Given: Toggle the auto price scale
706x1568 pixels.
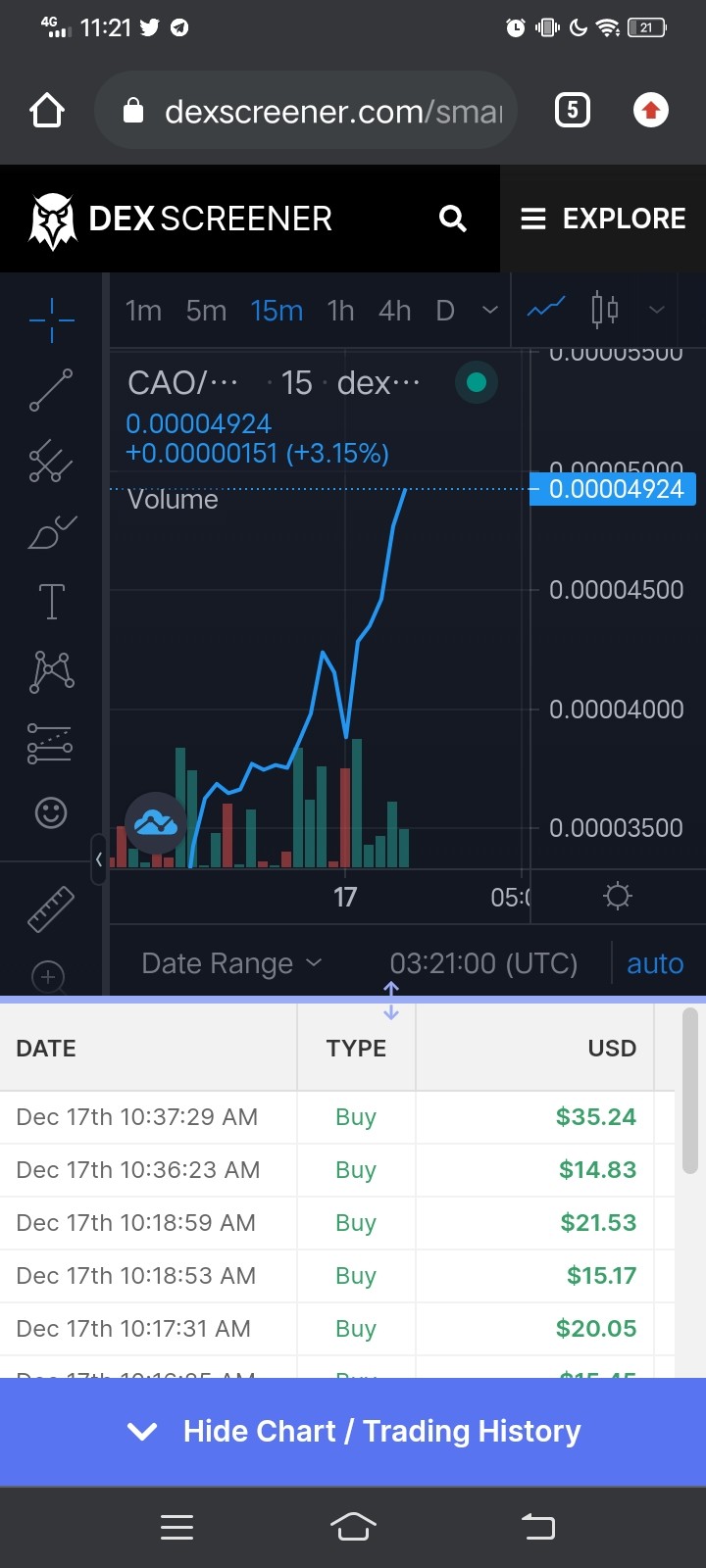Looking at the screenshot, I should point(655,963).
